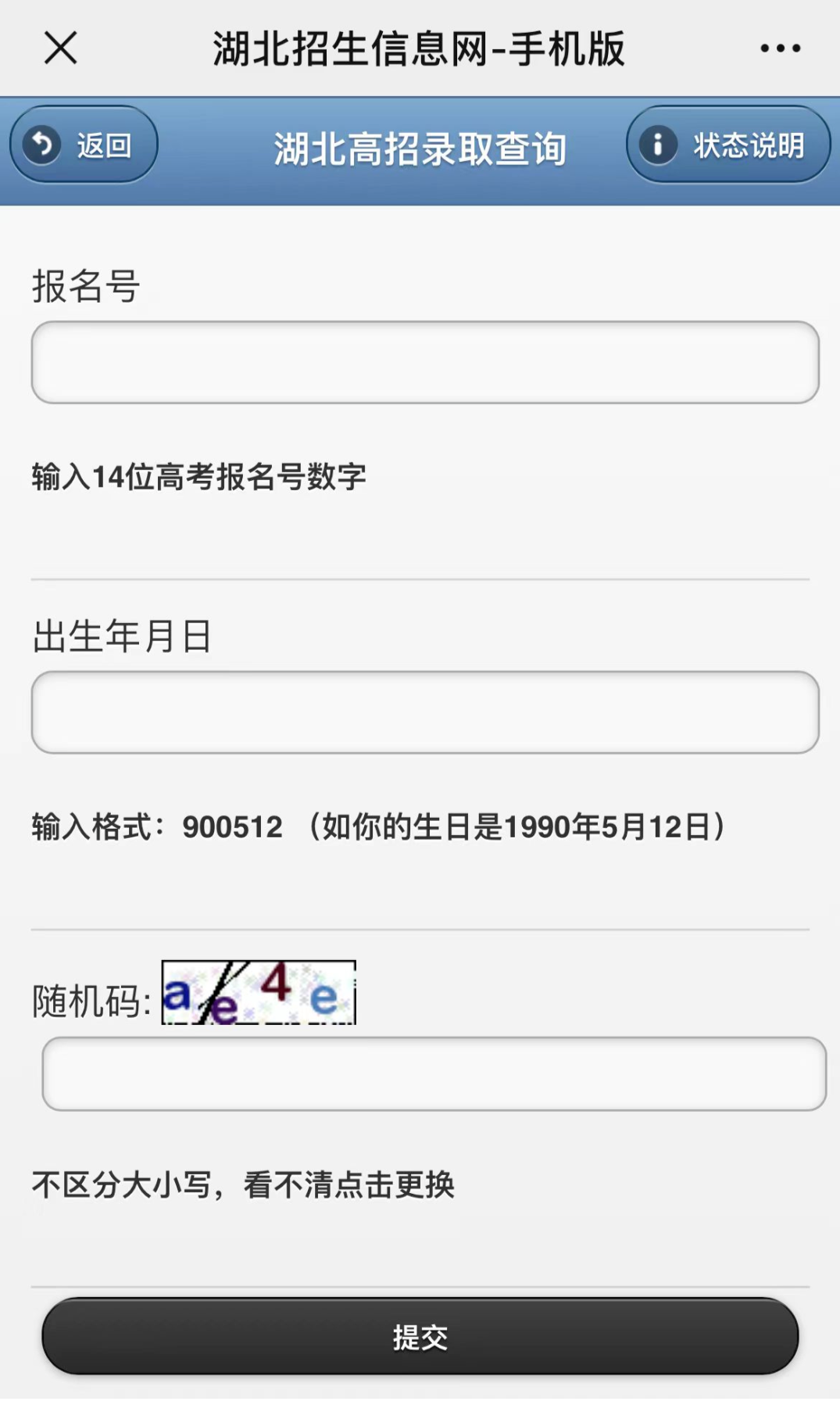Open the three-dot overflow menu
840x1412 pixels.
(x=780, y=48)
